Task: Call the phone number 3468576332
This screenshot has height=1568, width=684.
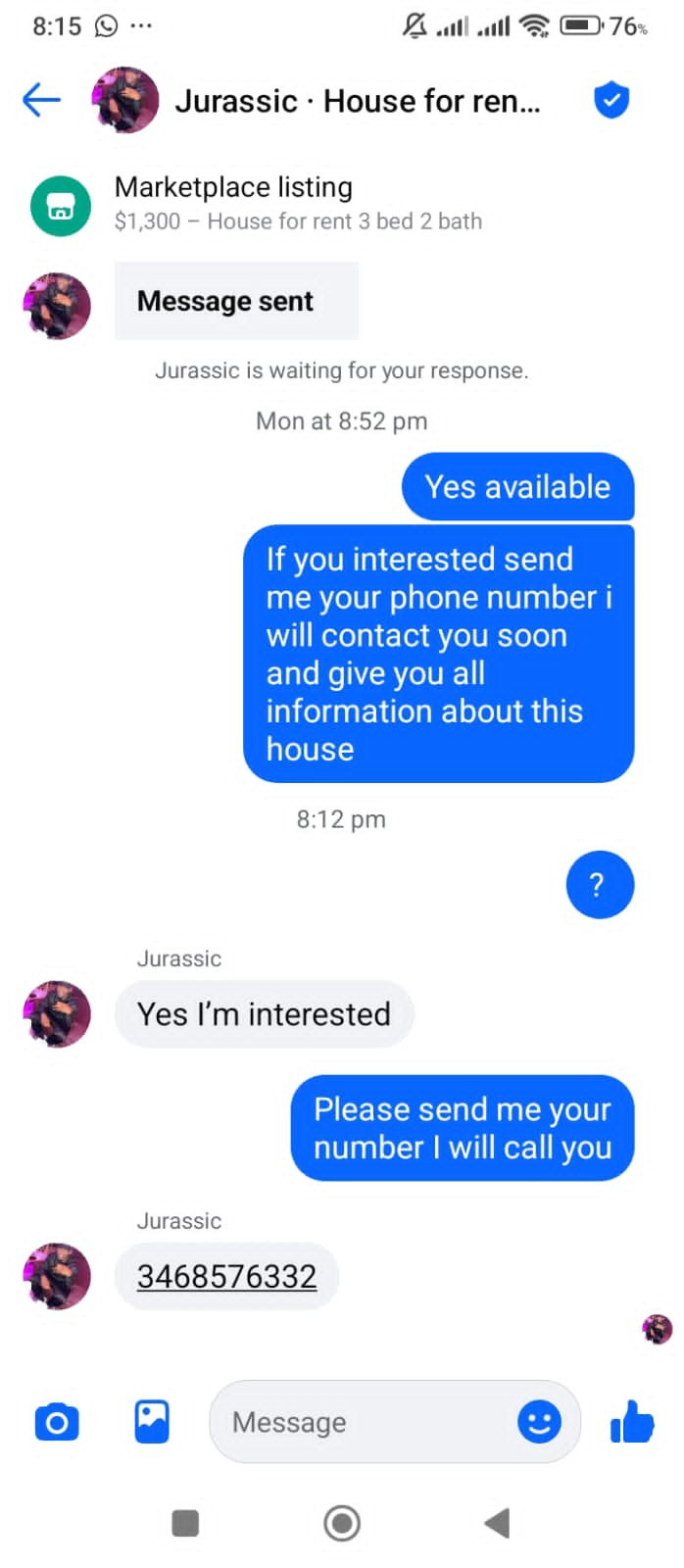Action: tap(226, 1276)
